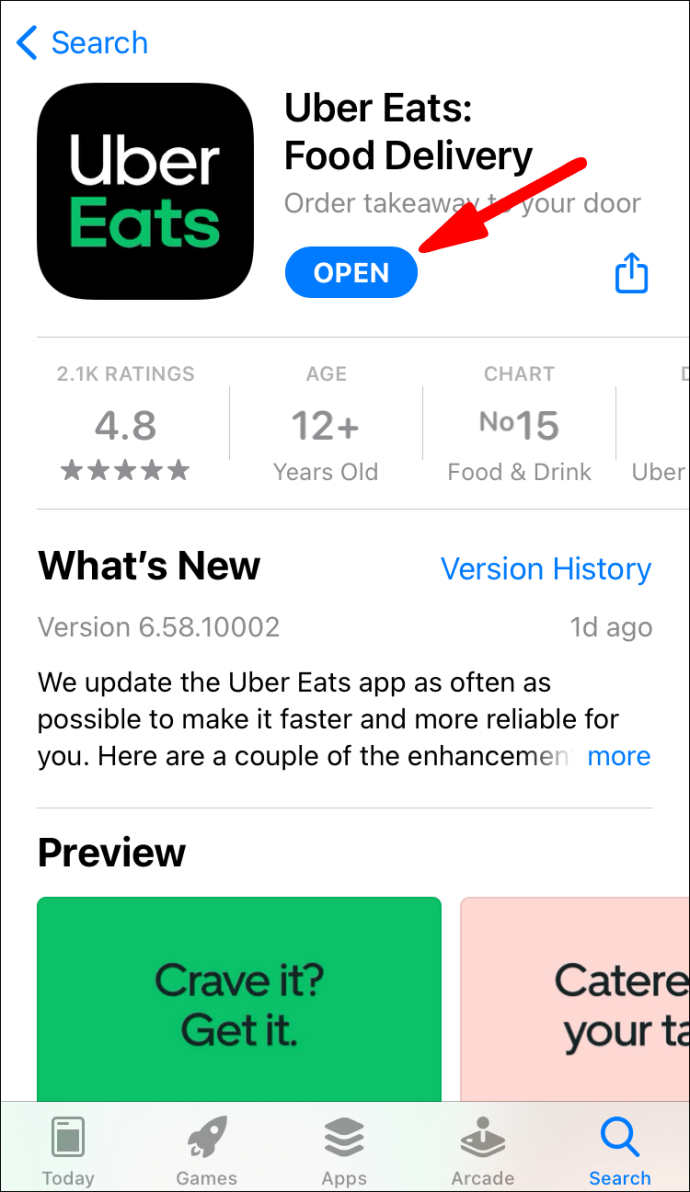View the Version History
Image resolution: width=690 pixels, height=1192 pixels.
[545, 569]
